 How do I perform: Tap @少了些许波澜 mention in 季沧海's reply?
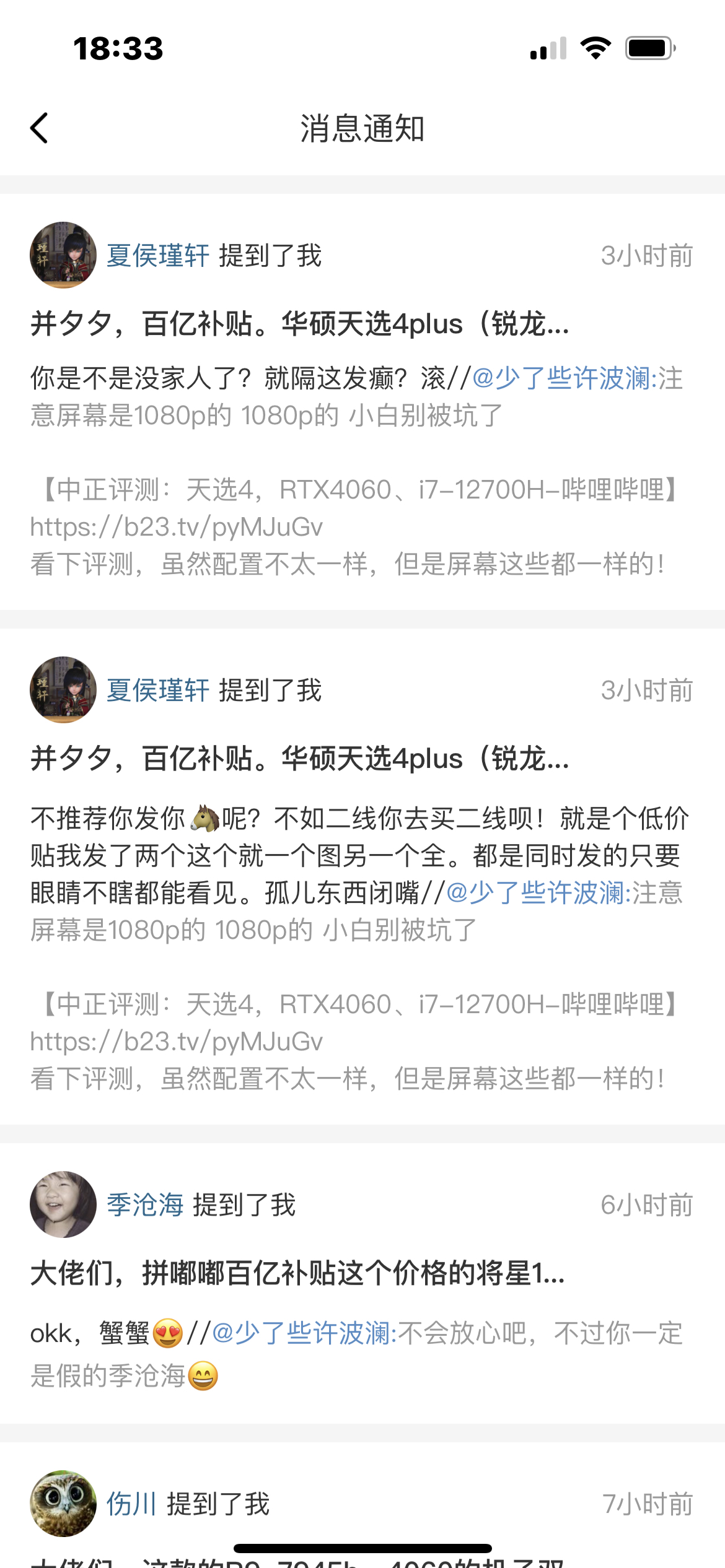(x=304, y=1333)
